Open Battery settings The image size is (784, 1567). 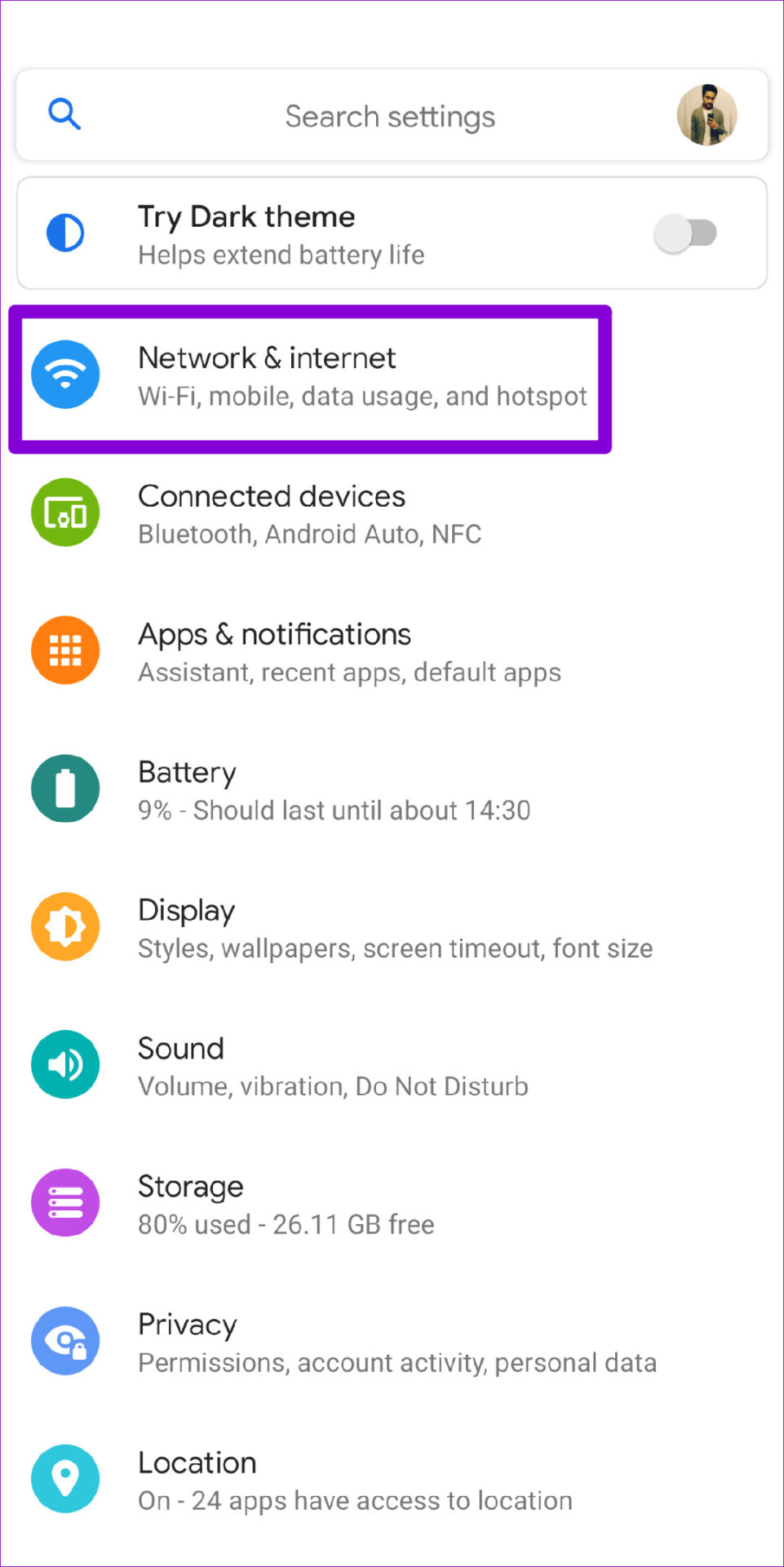pyautogui.click(x=392, y=789)
